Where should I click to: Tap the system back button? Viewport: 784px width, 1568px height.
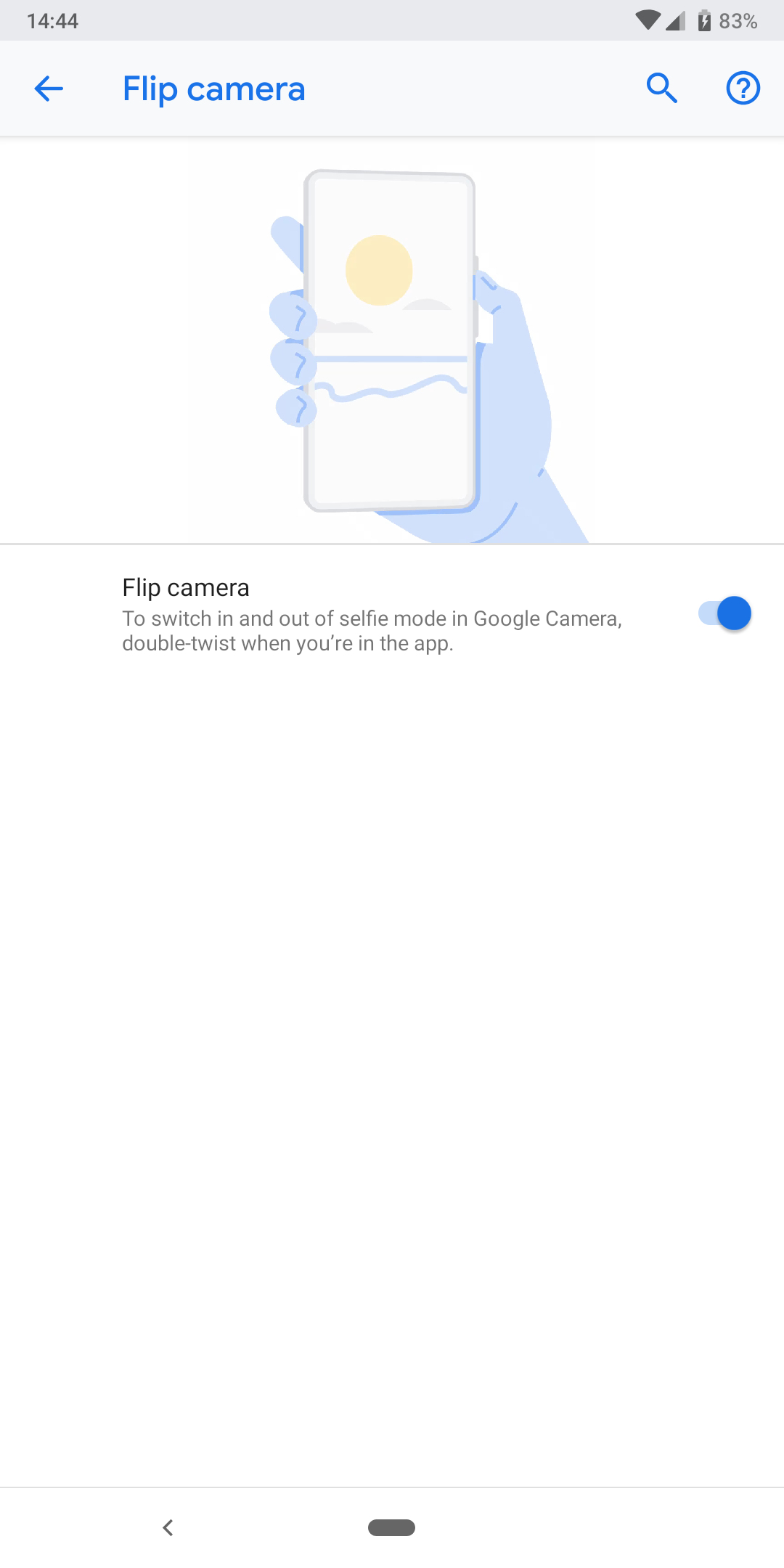168,1527
